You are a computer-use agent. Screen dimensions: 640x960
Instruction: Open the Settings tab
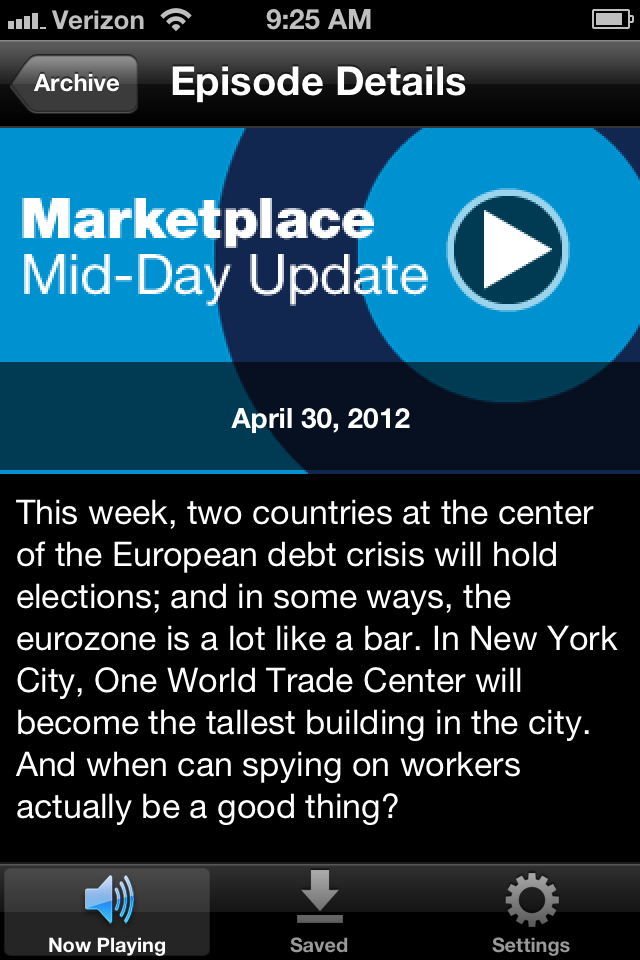coord(532,912)
